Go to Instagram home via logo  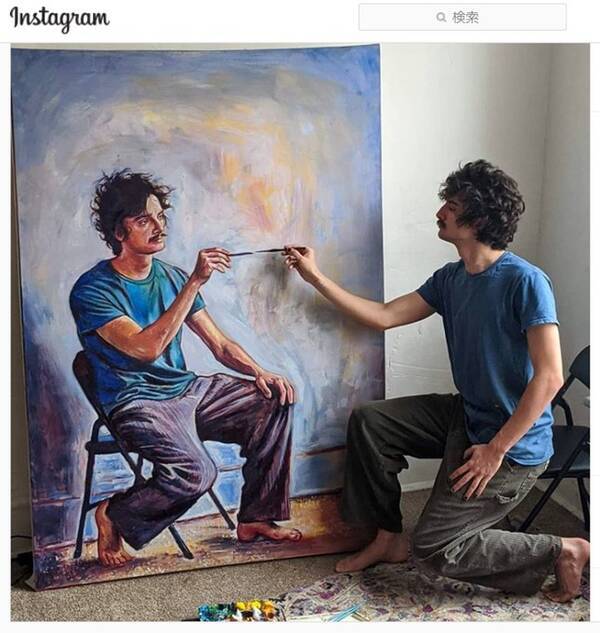click(x=59, y=19)
